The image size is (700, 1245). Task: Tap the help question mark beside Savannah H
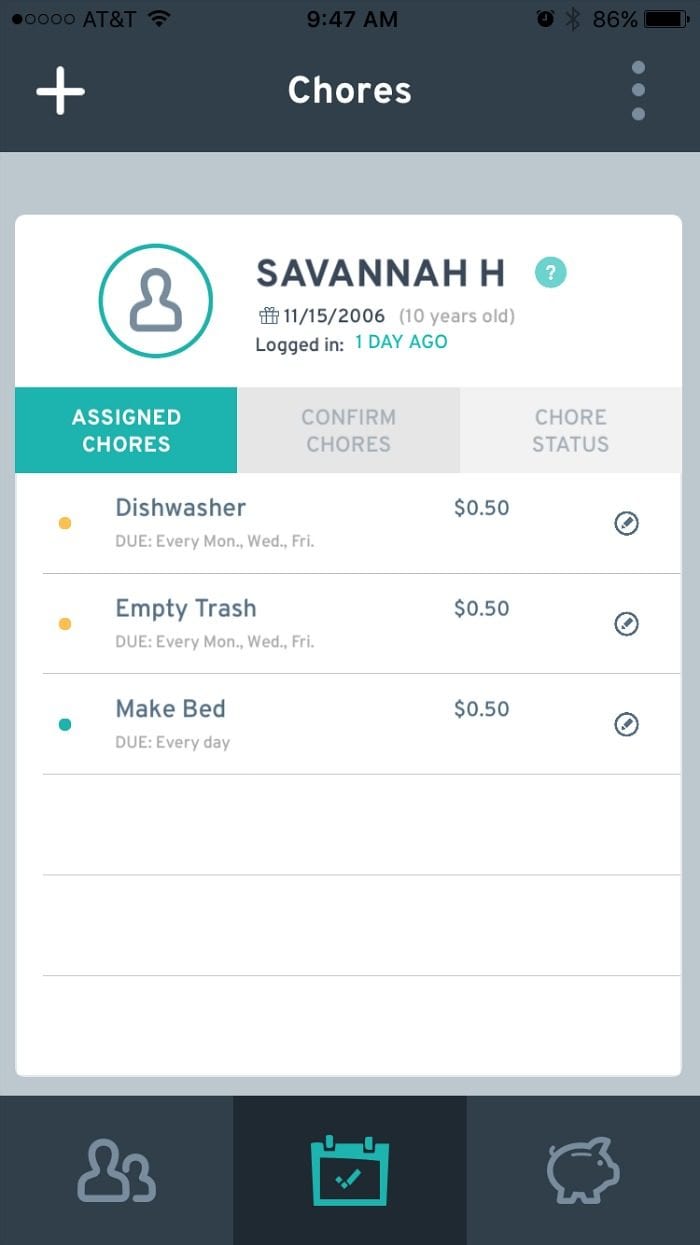click(551, 272)
